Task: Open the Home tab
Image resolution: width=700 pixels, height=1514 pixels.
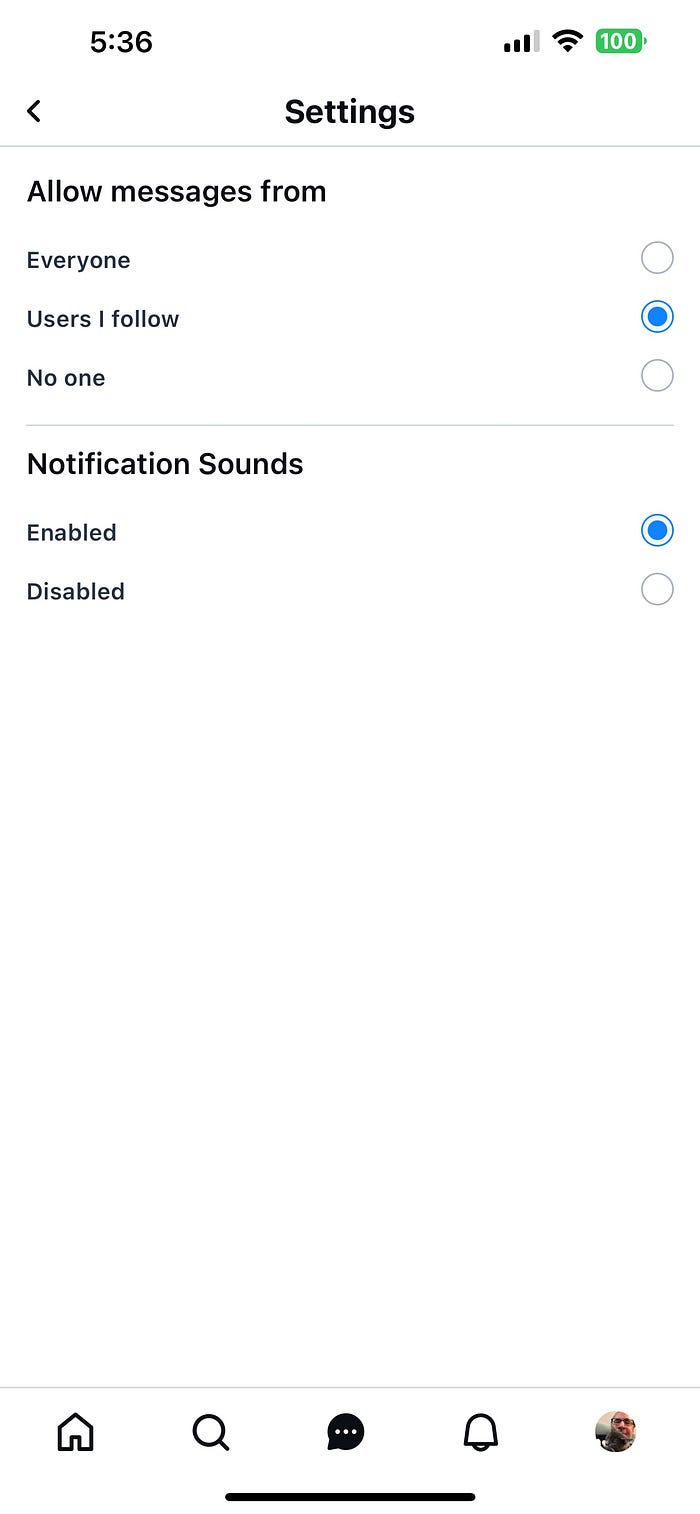Action: (76, 1432)
